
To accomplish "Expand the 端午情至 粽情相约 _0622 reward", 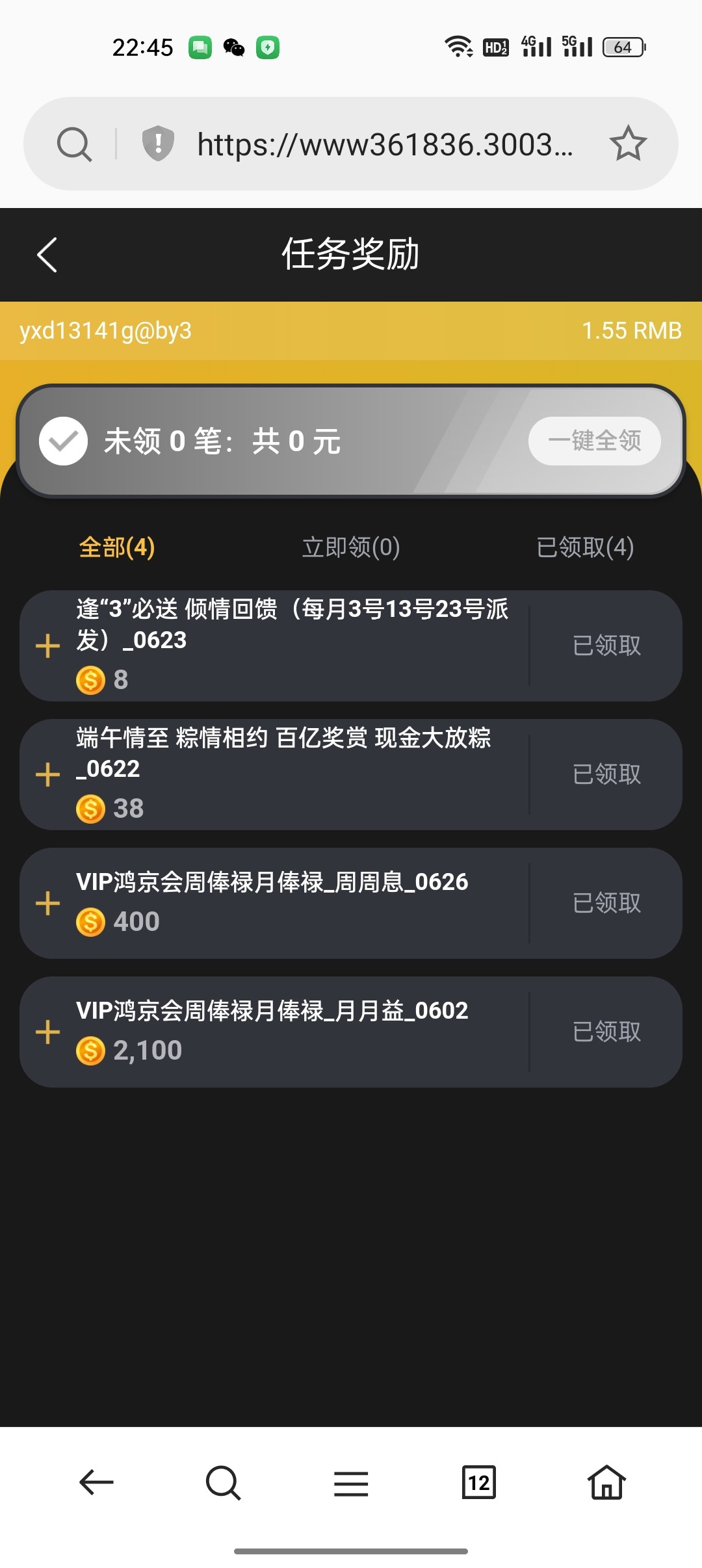I will (x=47, y=774).
